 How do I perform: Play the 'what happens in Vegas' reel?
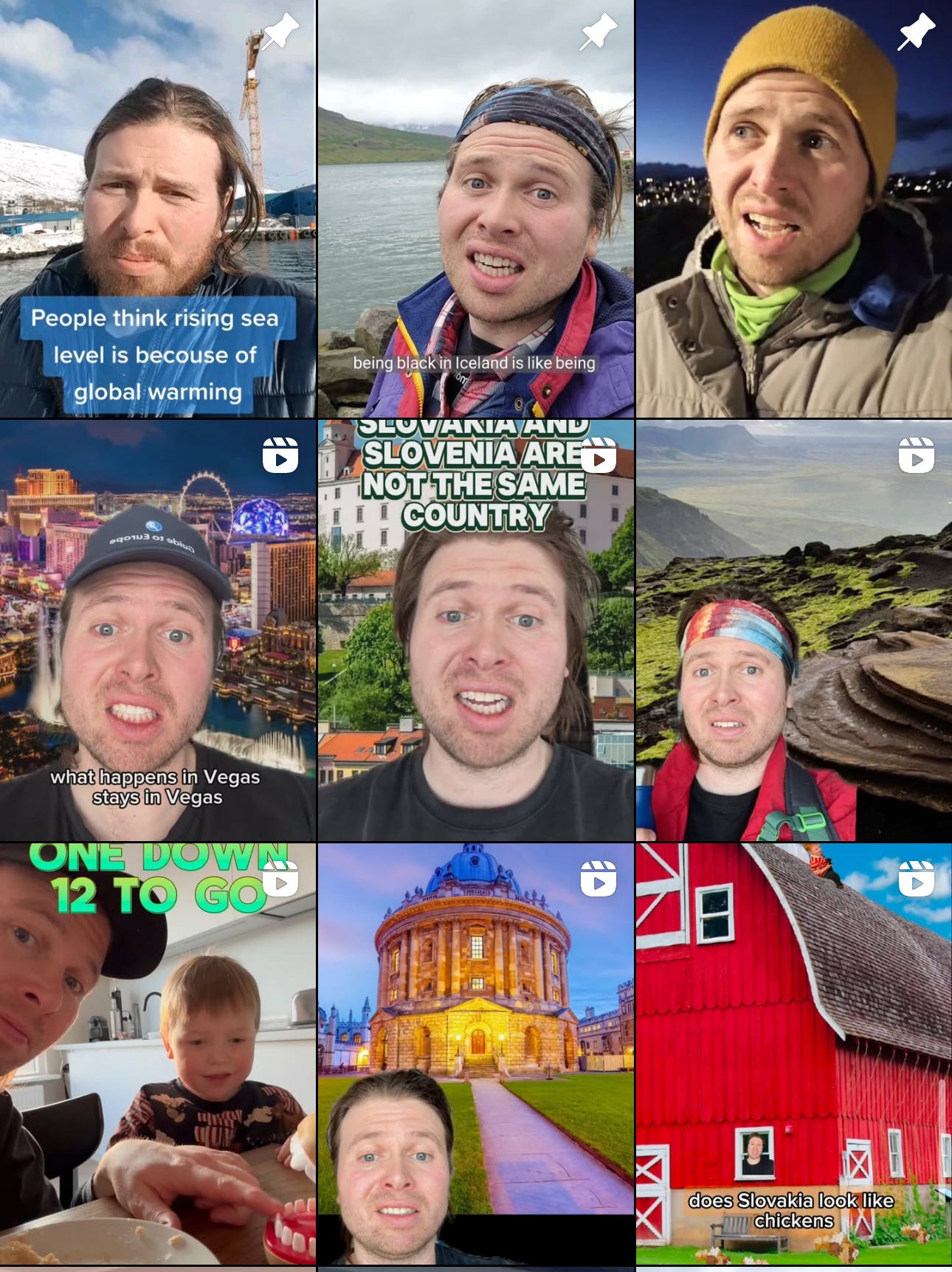(x=158, y=631)
